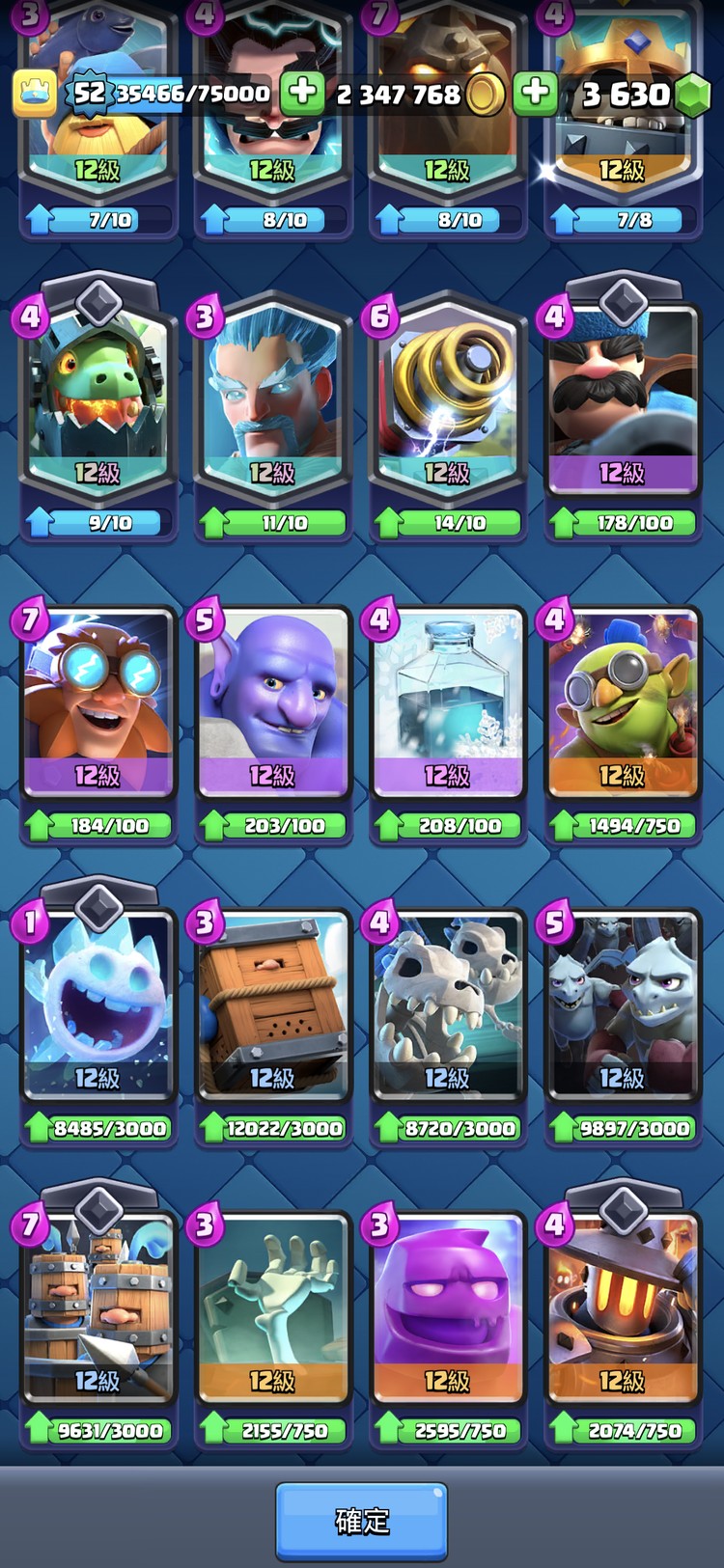Viewport: 724px width, 1568px height.
Task: Open the Electro Giant card 184/100
Action: pyautogui.click(x=97, y=704)
